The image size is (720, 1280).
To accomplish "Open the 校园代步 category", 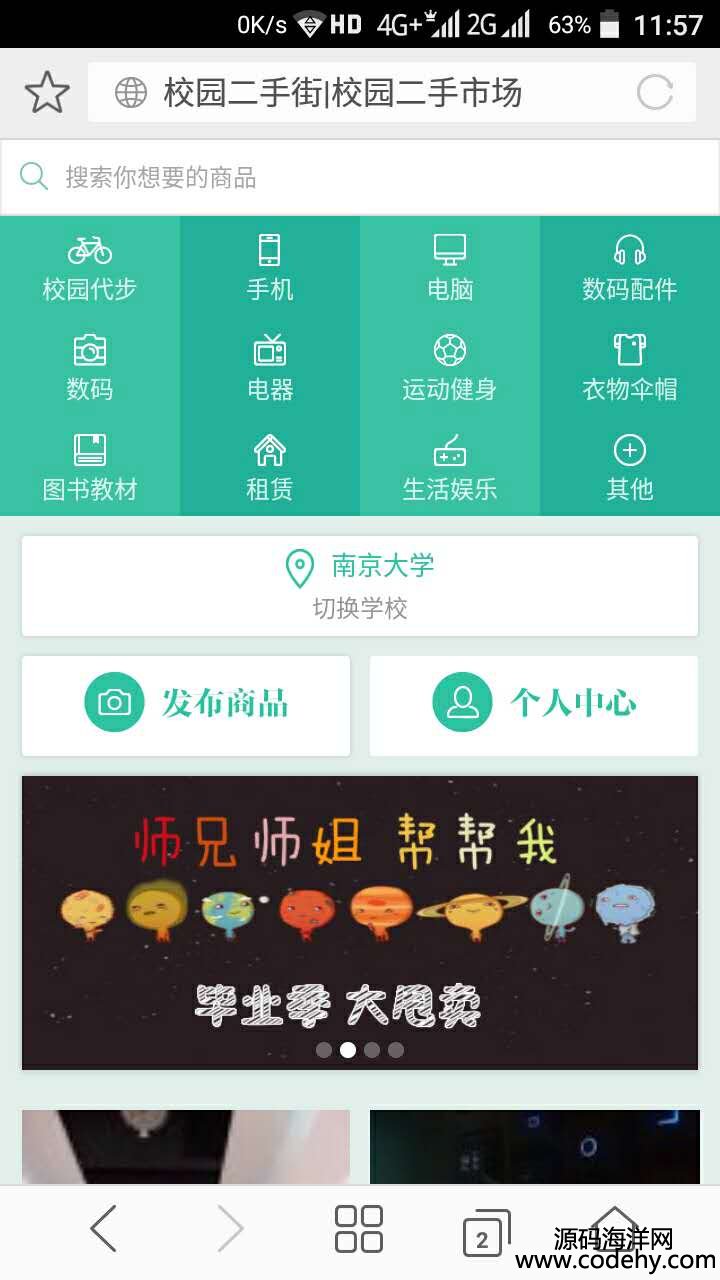I will (90, 268).
